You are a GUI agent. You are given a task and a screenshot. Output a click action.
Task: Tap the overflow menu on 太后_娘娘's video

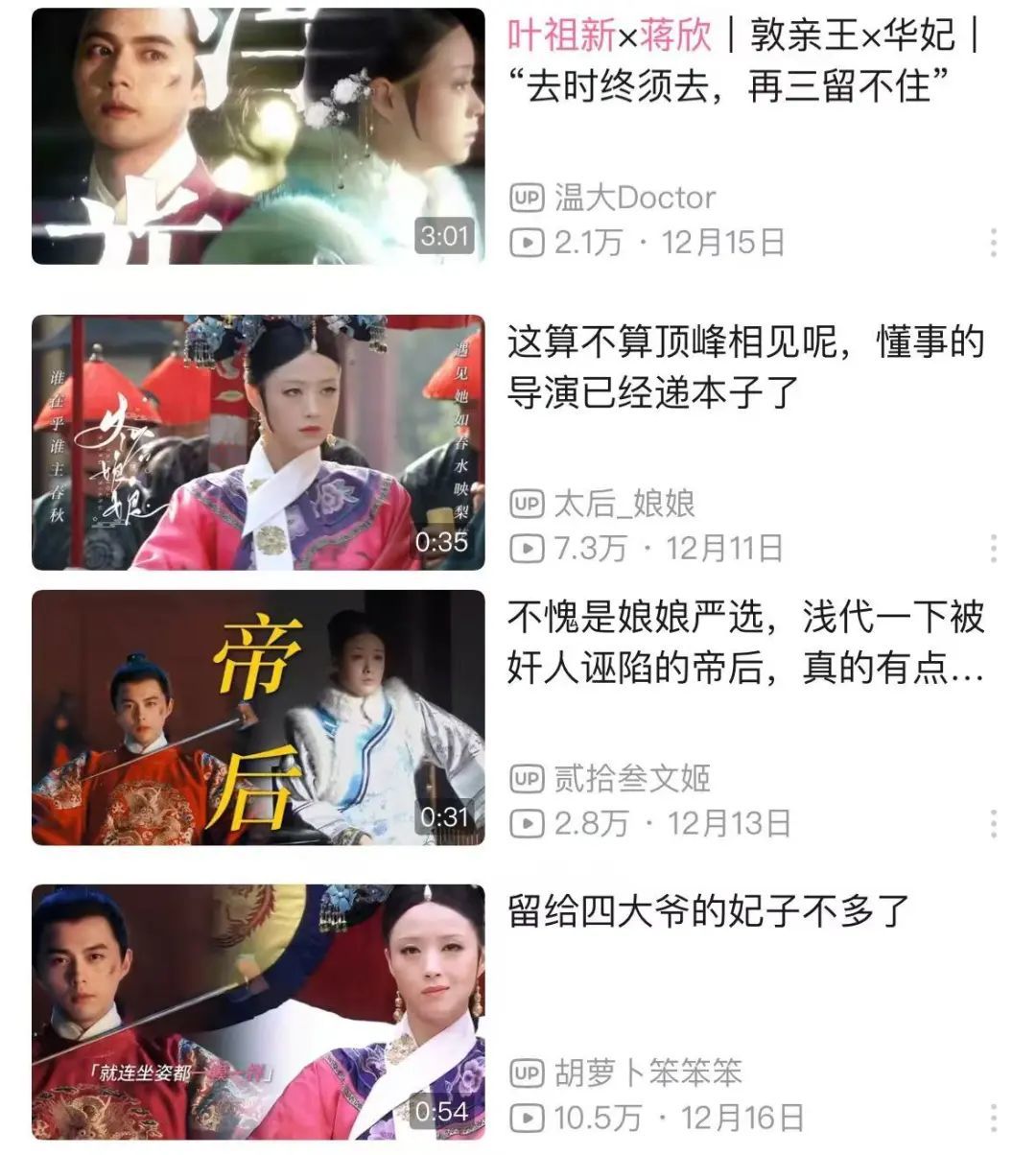coord(994,549)
